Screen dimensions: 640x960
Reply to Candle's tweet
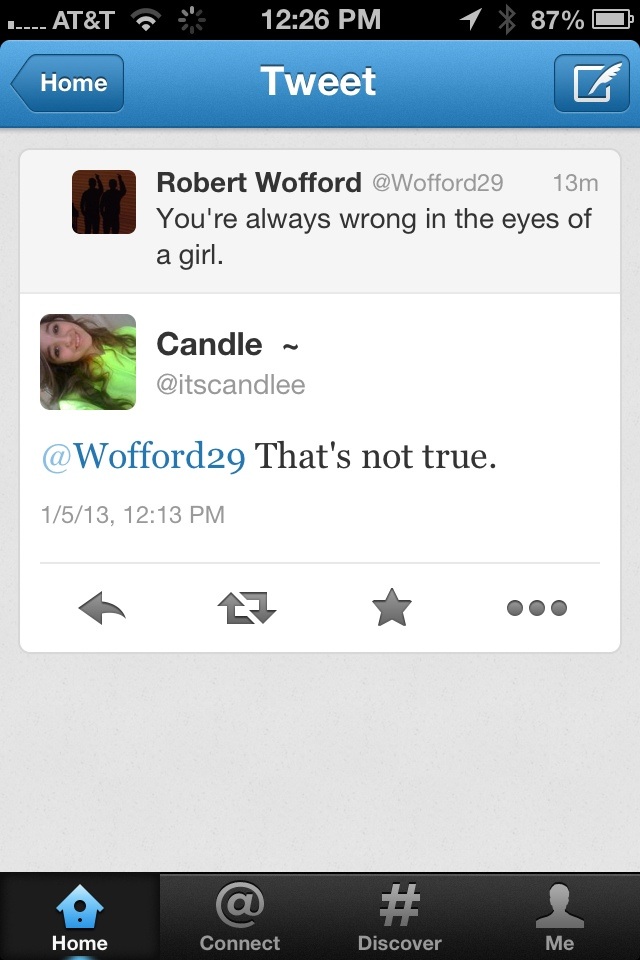[x=102, y=608]
